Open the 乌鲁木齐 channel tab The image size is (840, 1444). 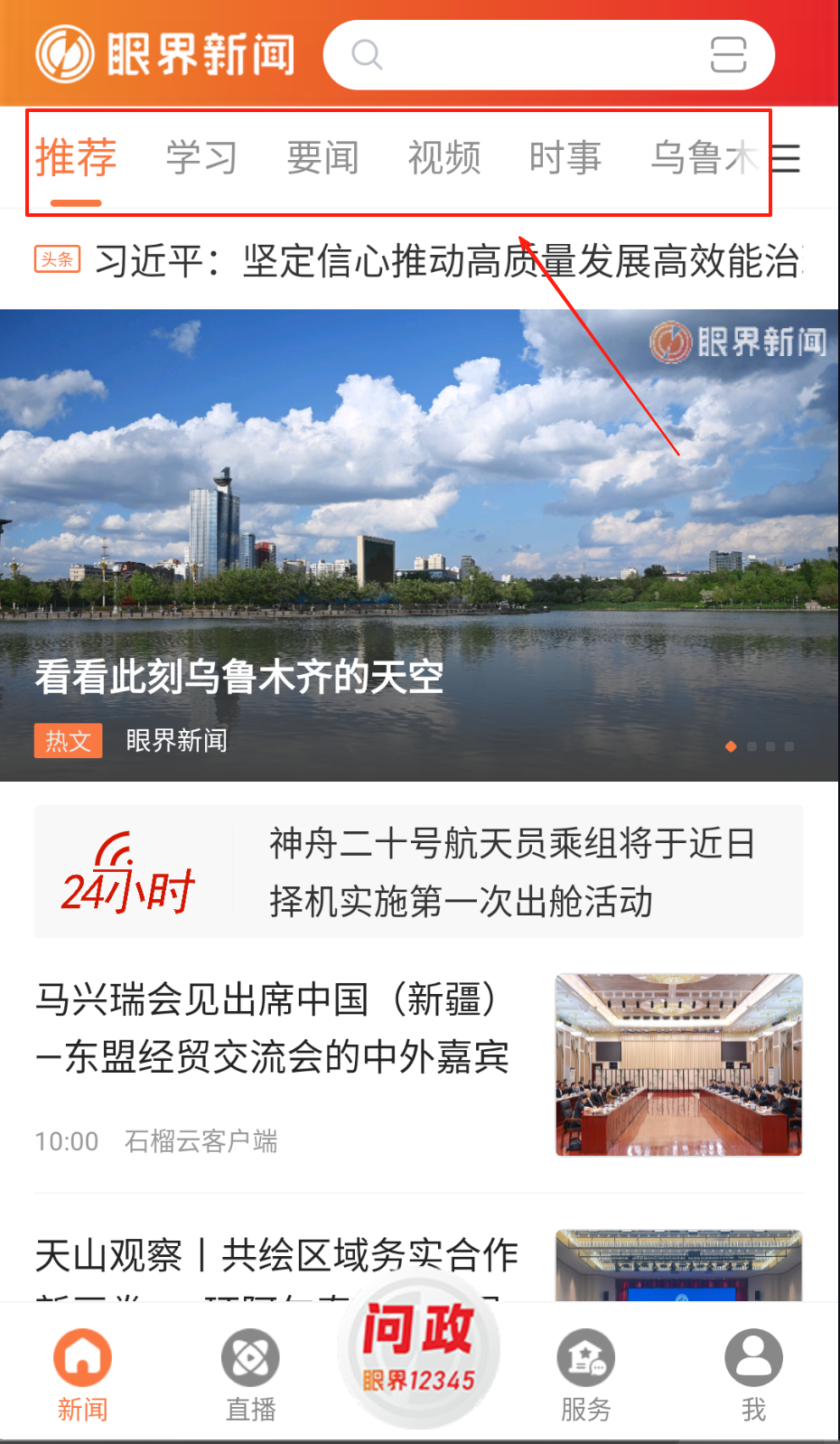point(705,158)
